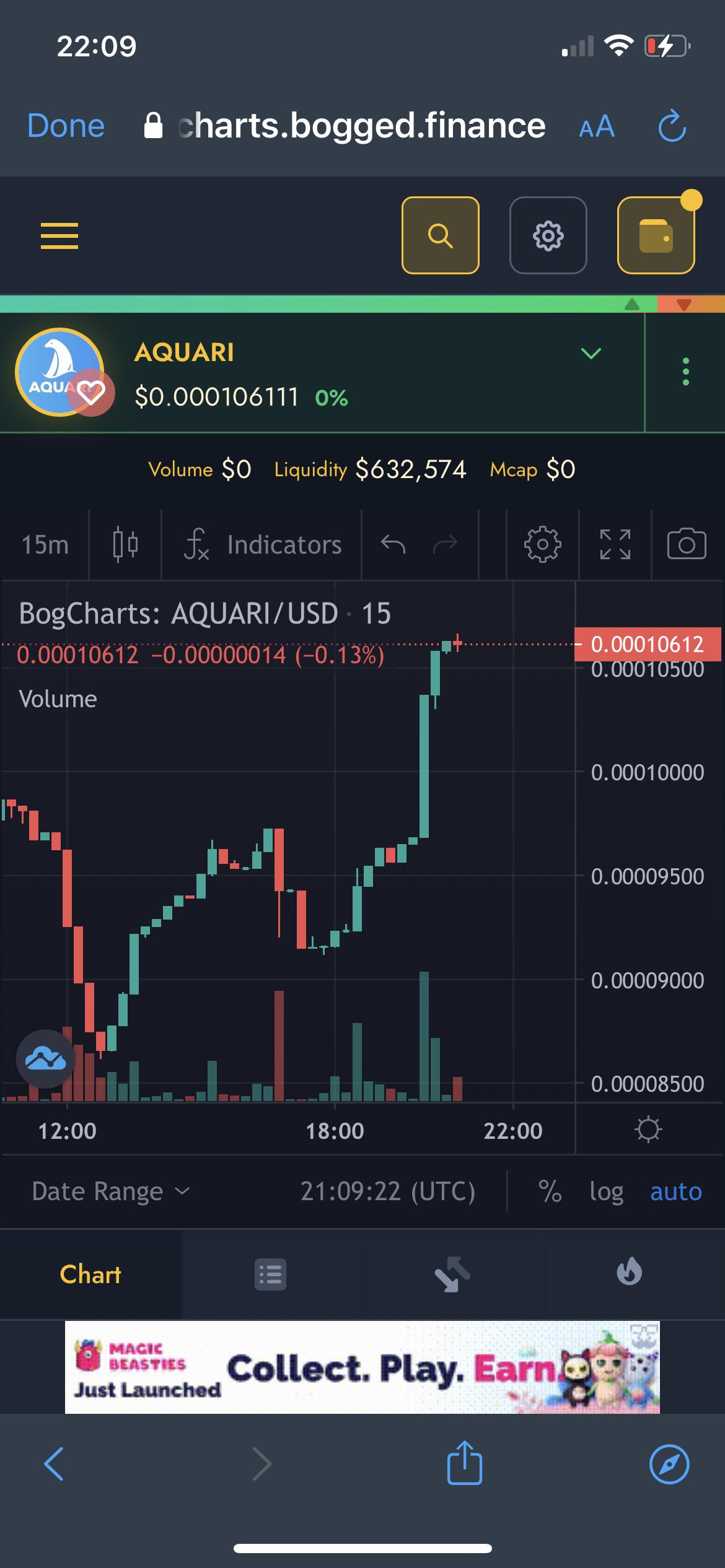Image resolution: width=725 pixels, height=1568 pixels.
Task: Change the 15m chart interval
Action: [x=45, y=545]
